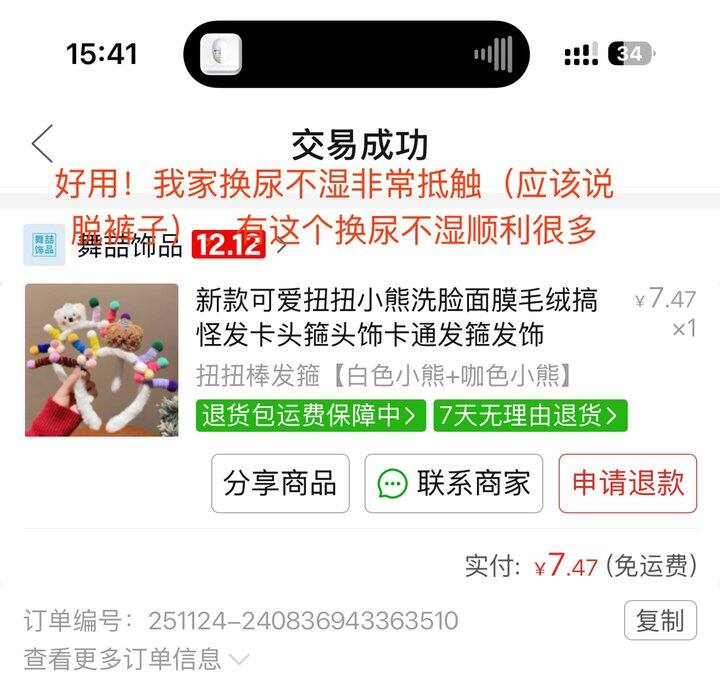Open the headband product image
The height and width of the screenshot is (694, 720).
point(101,360)
